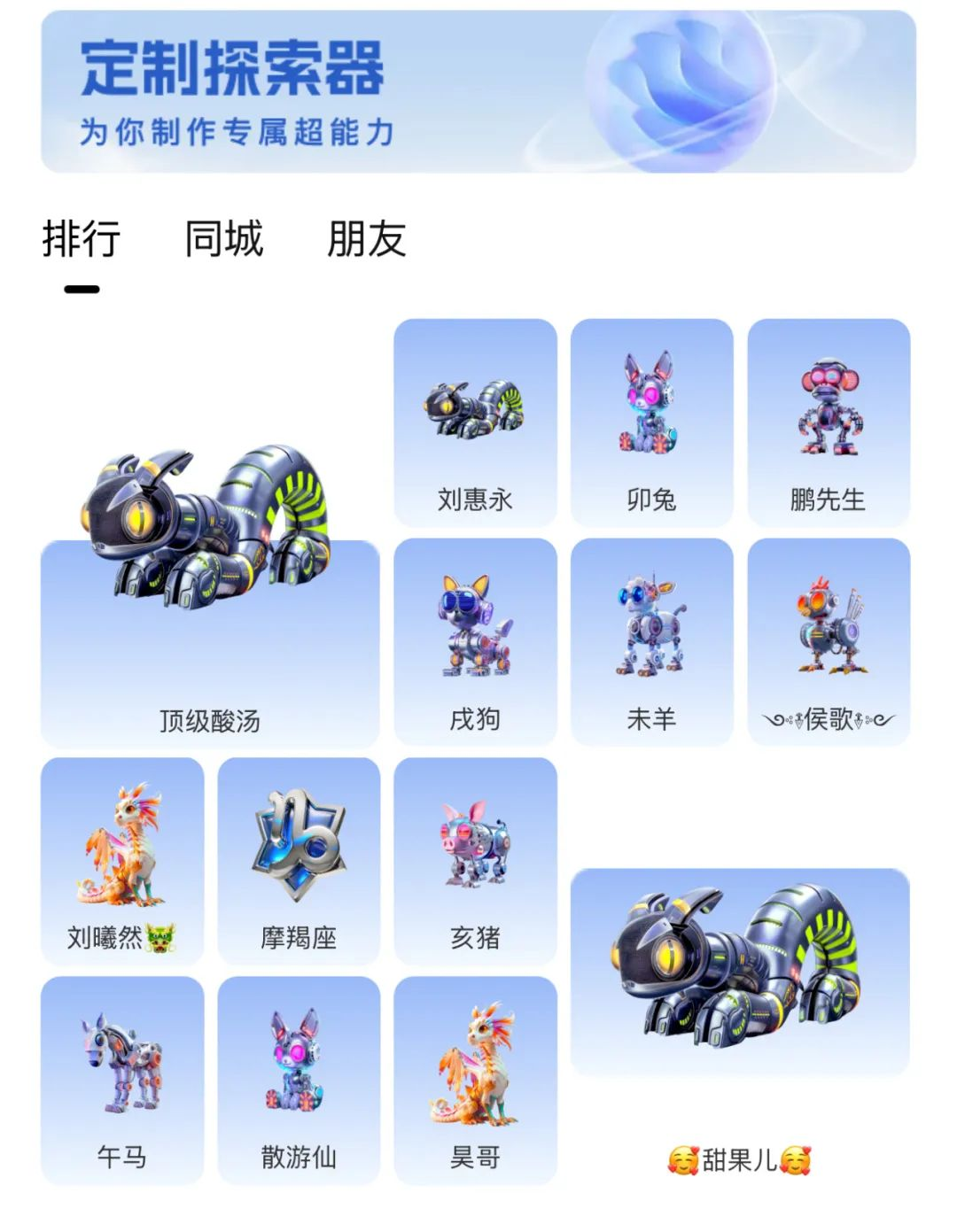957x1232 pixels.
Task: Open the 定制探索器 banner
Action: (478, 91)
